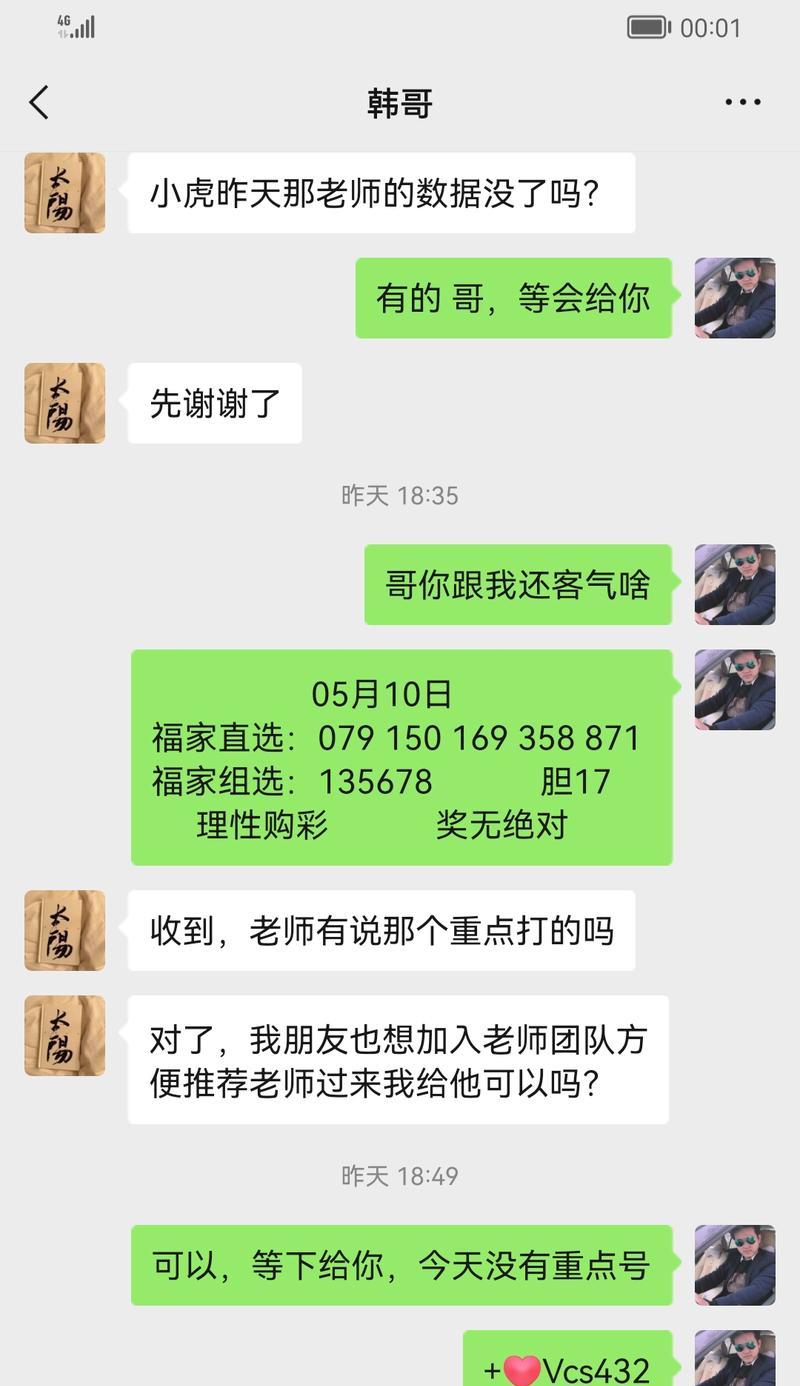
Task: Open 韩哥's avatar beside "先谢谢了"
Action: (x=65, y=403)
